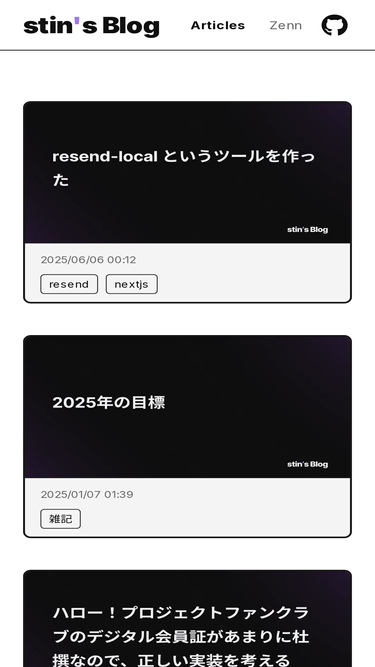375x667 pixels.
Task: Open the Zenn link
Action: pos(286,26)
